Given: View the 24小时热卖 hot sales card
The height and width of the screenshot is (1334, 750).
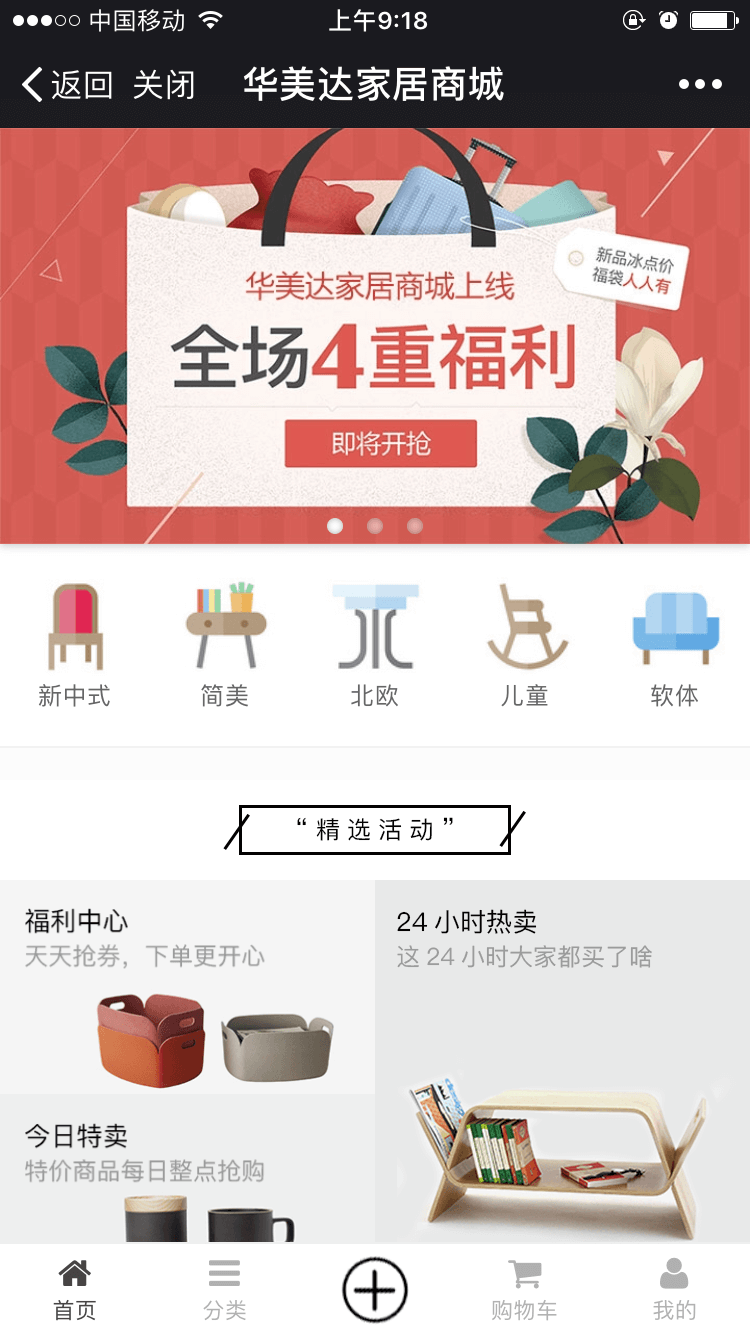Looking at the screenshot, I should 562,1060.
